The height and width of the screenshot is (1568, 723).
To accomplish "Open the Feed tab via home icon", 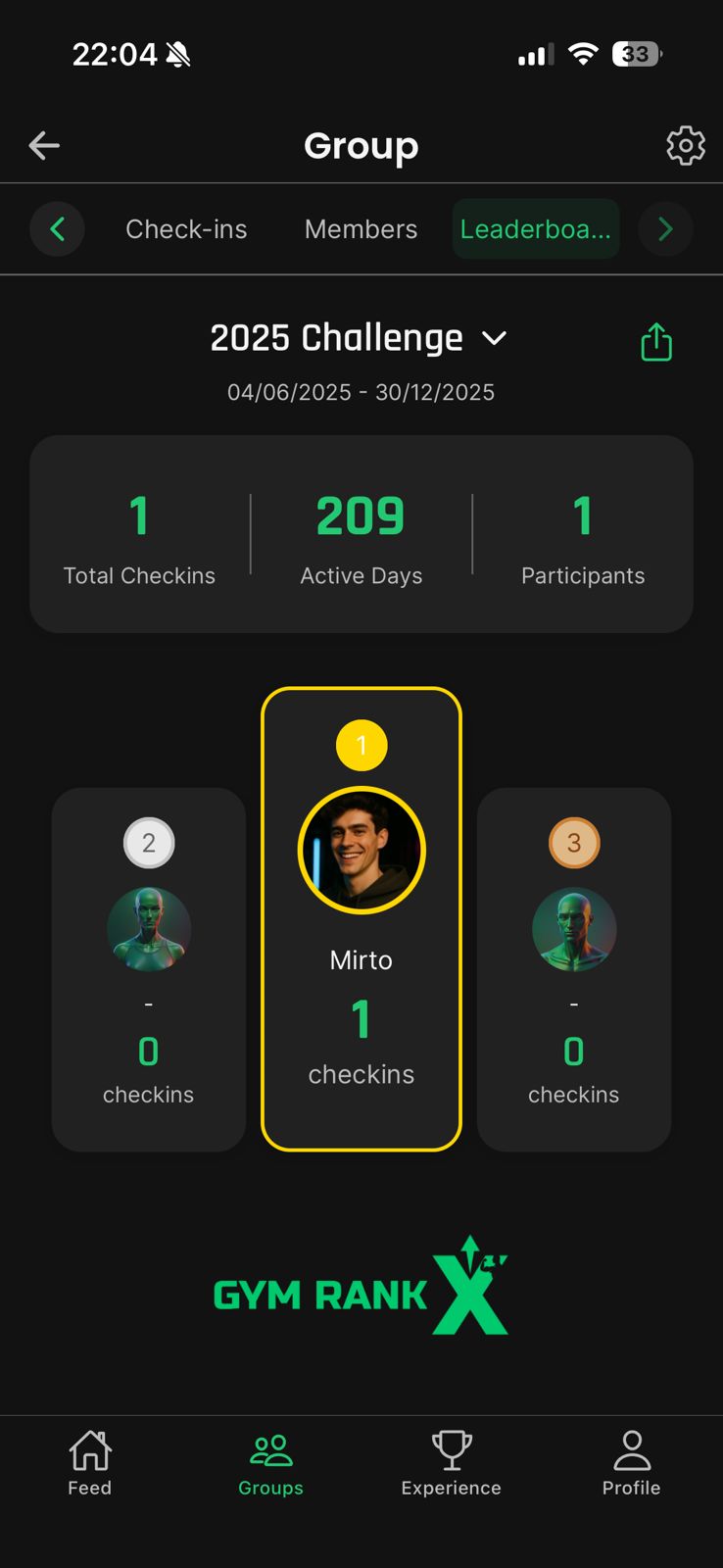I will (x=89, y=1460).
